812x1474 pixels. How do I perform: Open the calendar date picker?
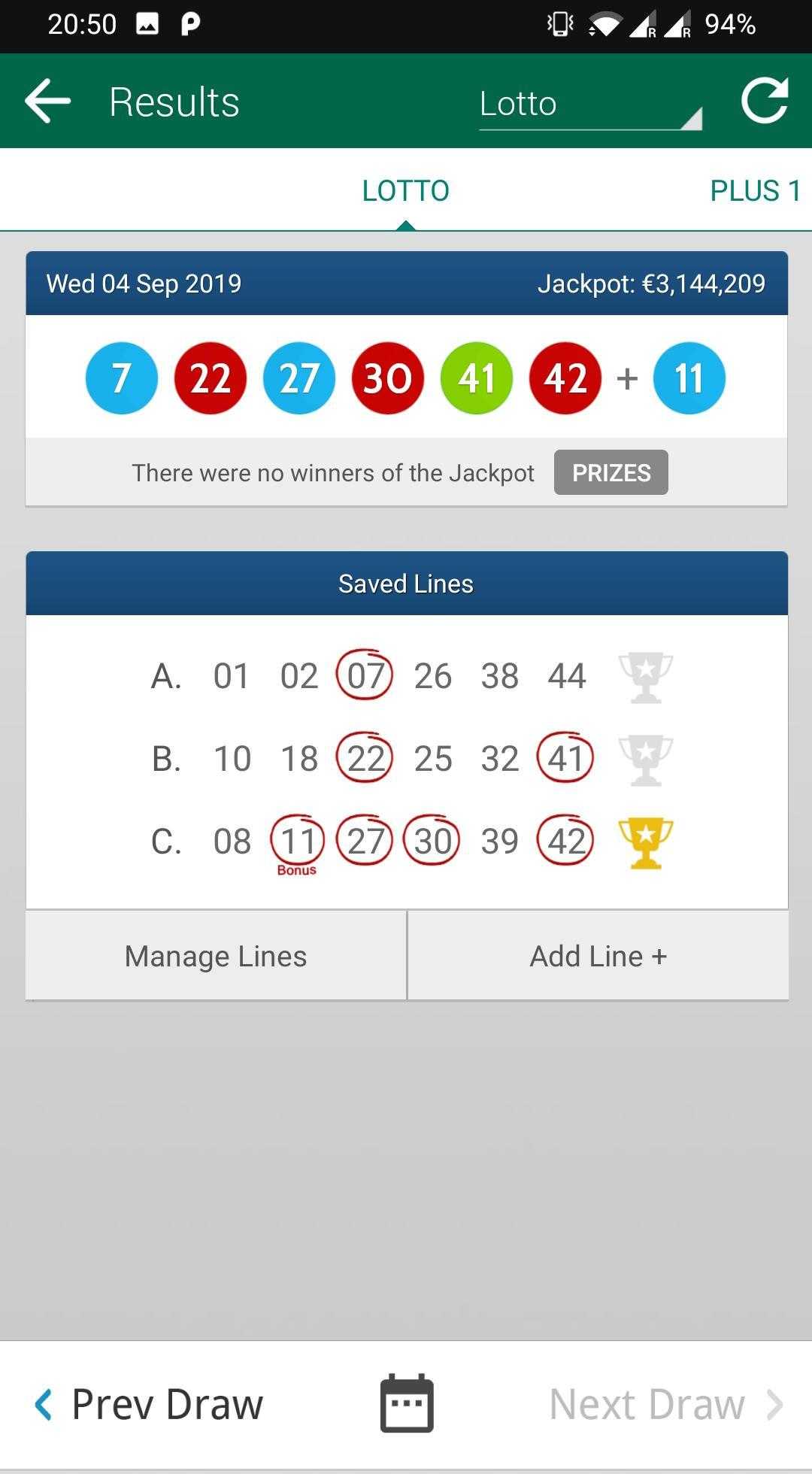[407, 1403]
